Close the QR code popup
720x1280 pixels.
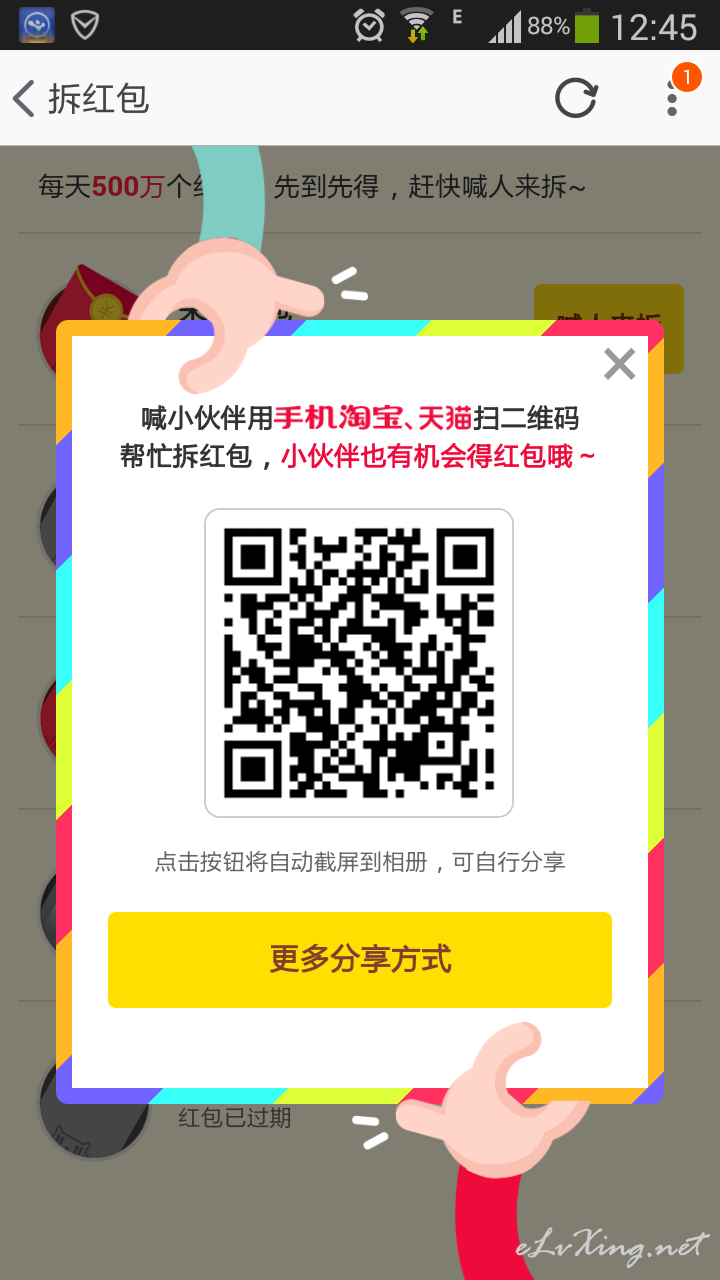619,364
